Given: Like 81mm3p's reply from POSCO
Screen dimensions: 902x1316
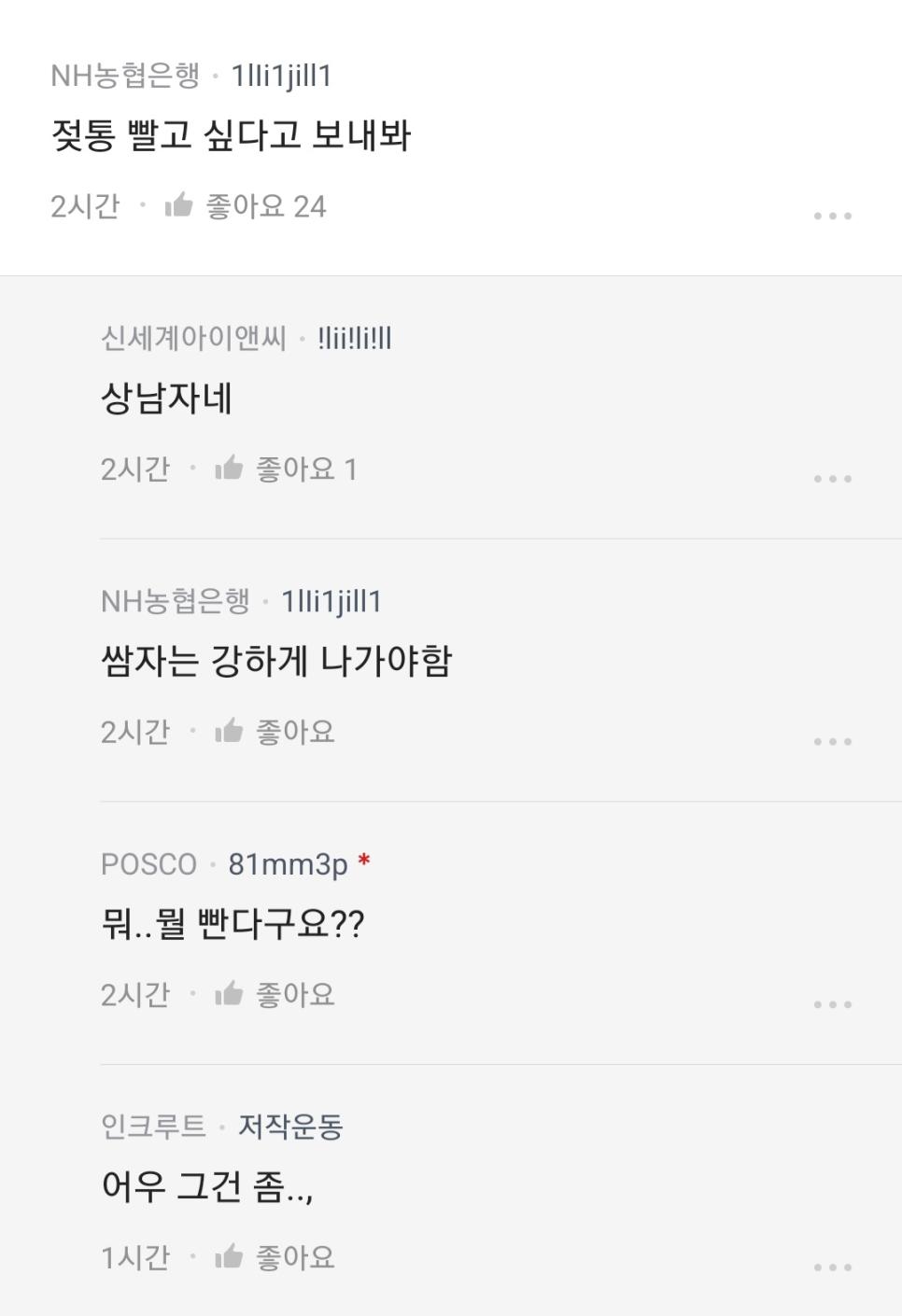Looking at the screenshot, I should (x=229, y=995).
